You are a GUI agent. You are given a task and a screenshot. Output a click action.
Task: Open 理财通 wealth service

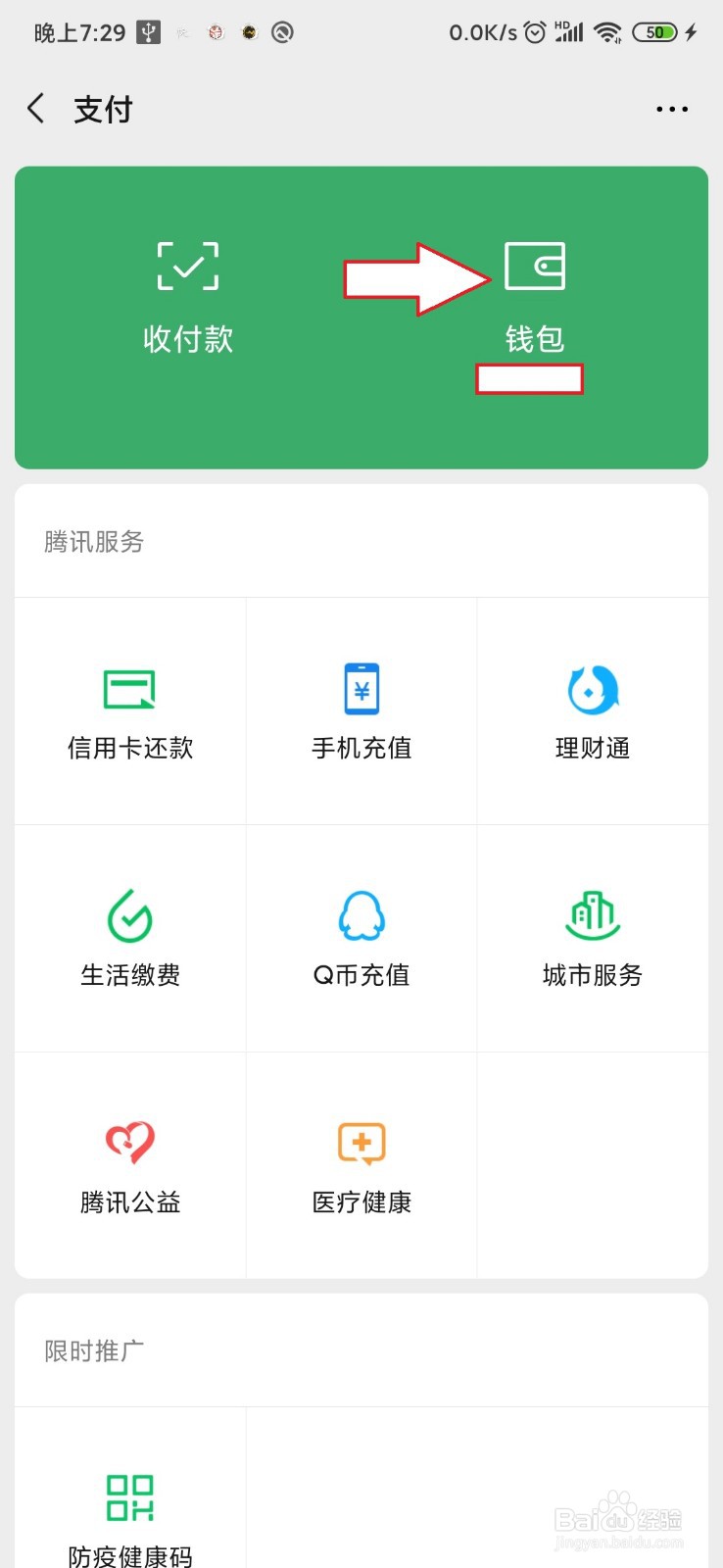click(593, 711)
